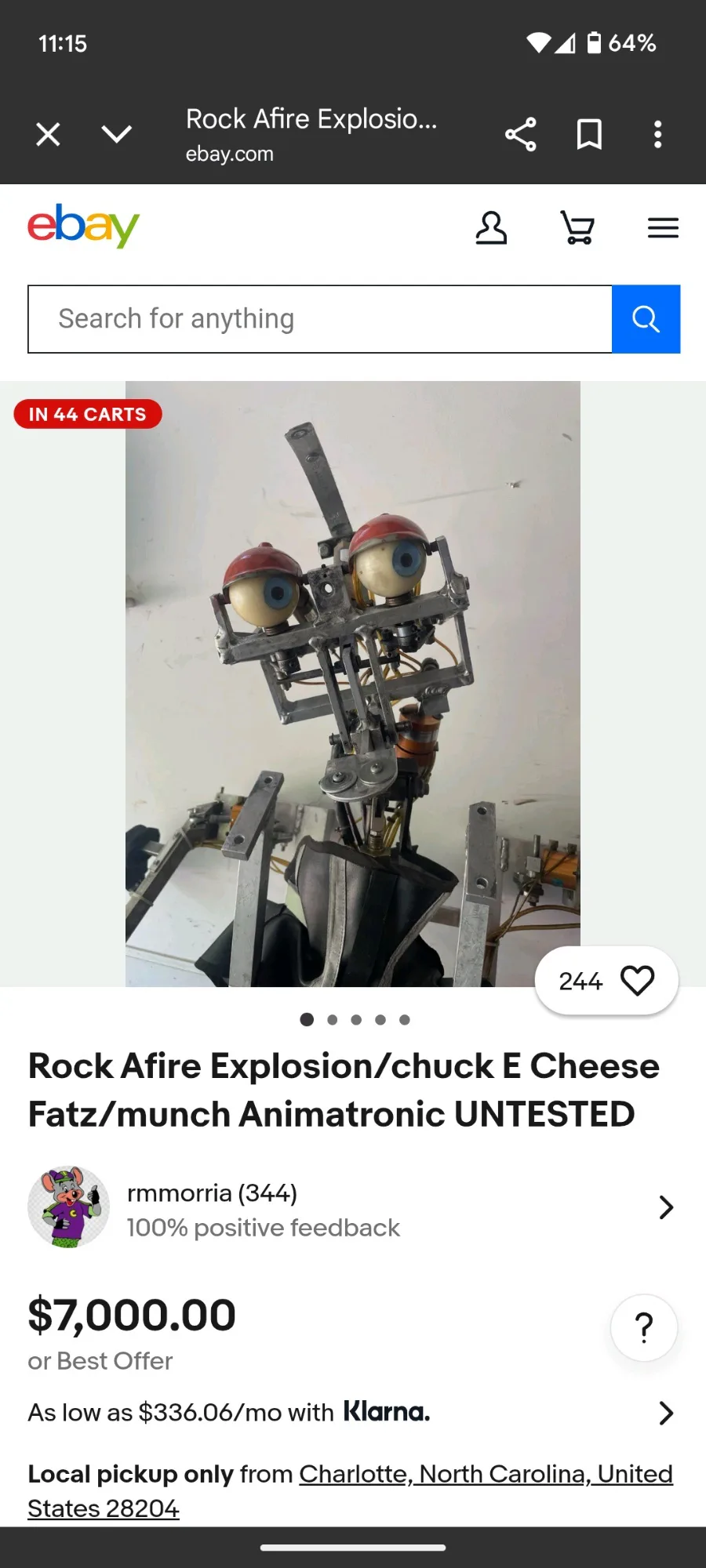Open the price help question mark
Image resolution: width=706 pixels, height=1568 pixels.
pos(644,1327)
